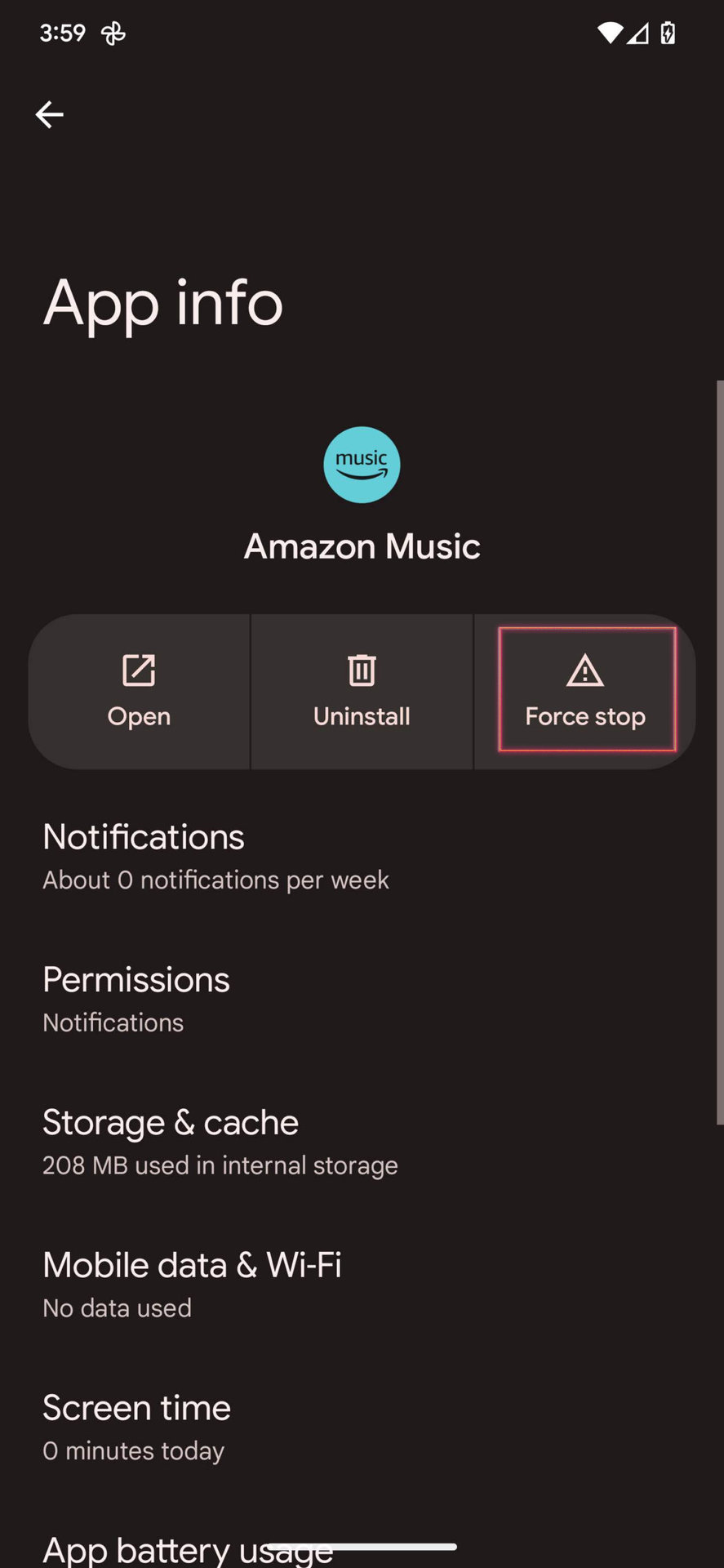Uninstall Amazon Music
724x1568 pixels.
coord(362,691)
